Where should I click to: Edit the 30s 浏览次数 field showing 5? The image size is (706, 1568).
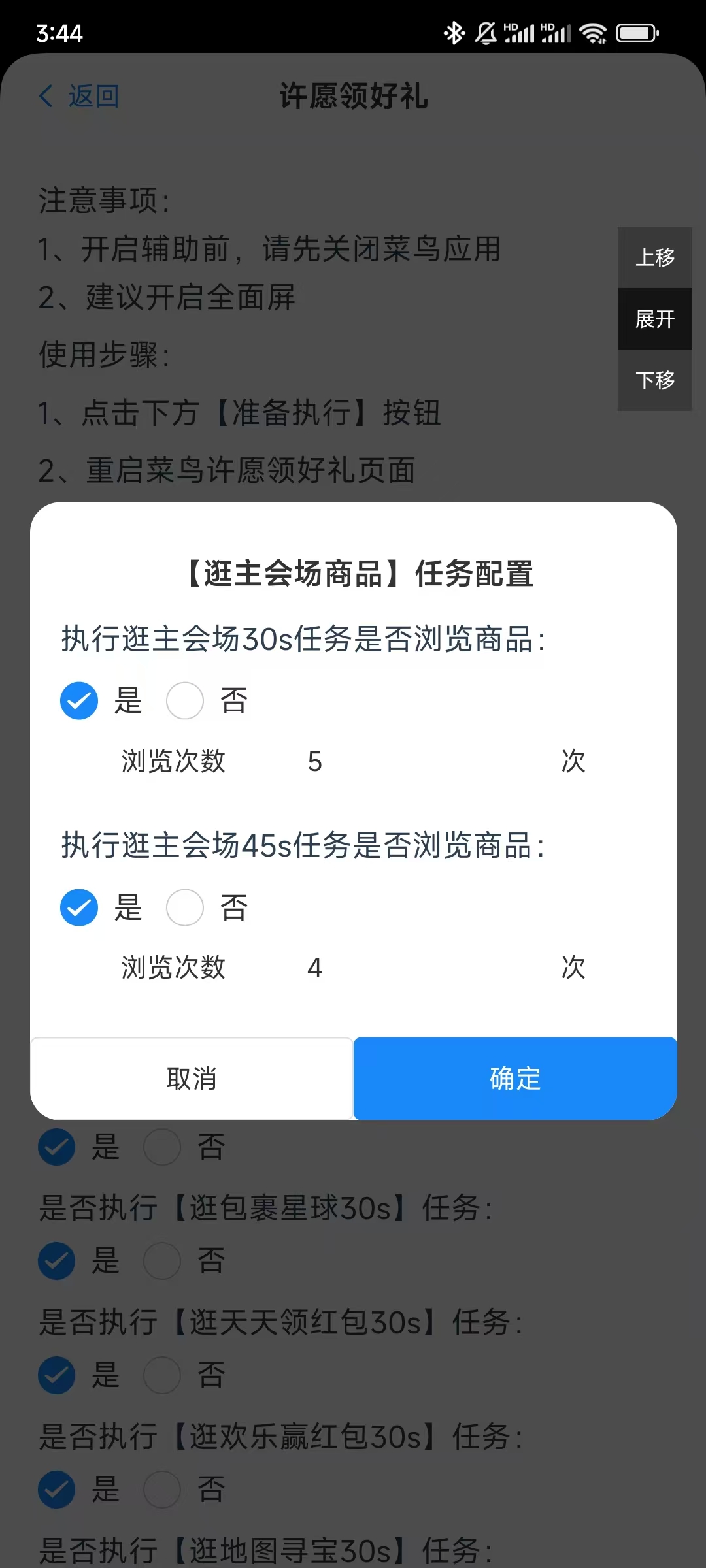[x=418, y=762]
